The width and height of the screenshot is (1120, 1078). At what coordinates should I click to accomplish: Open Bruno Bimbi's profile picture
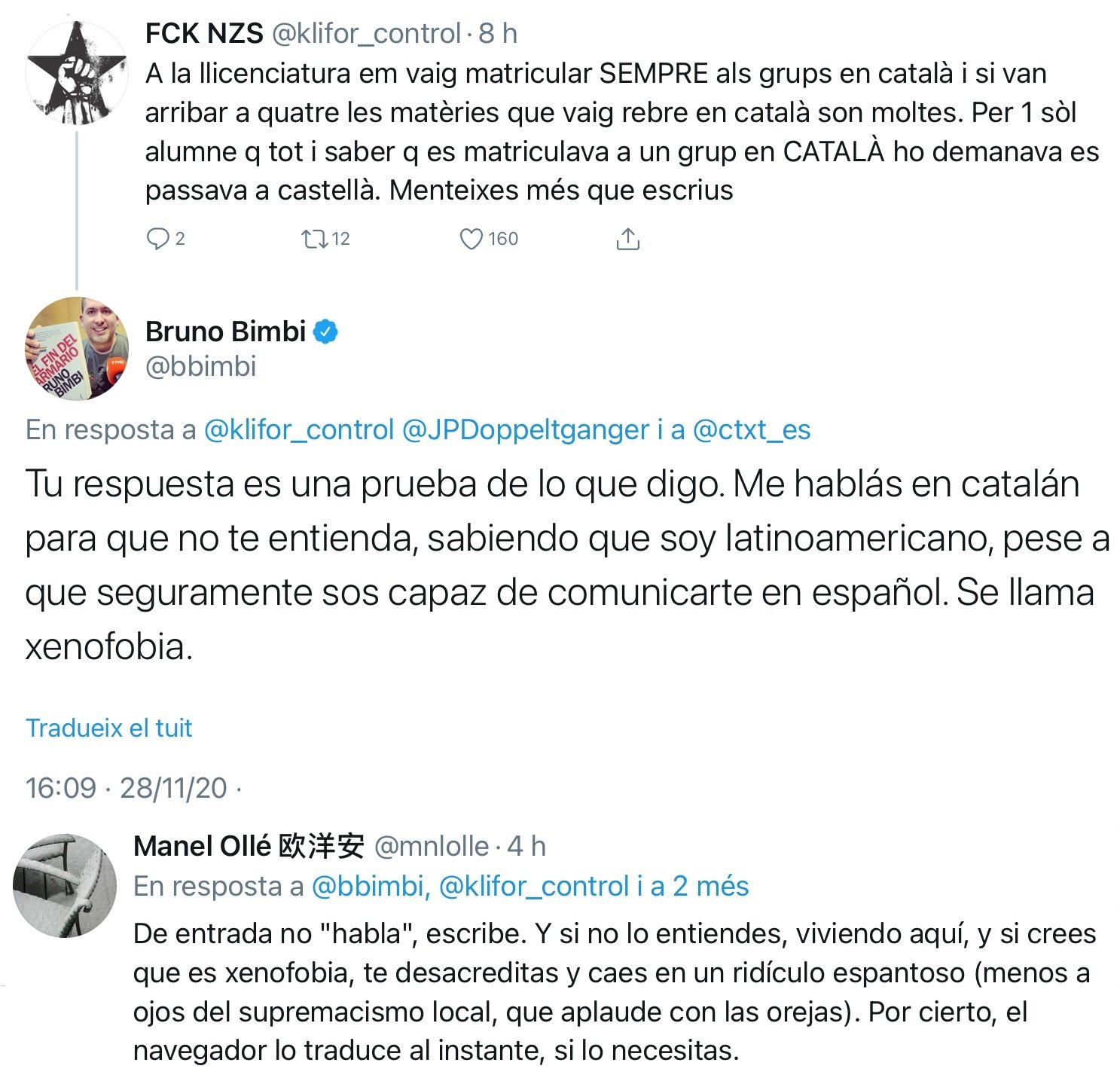[76, 348]
